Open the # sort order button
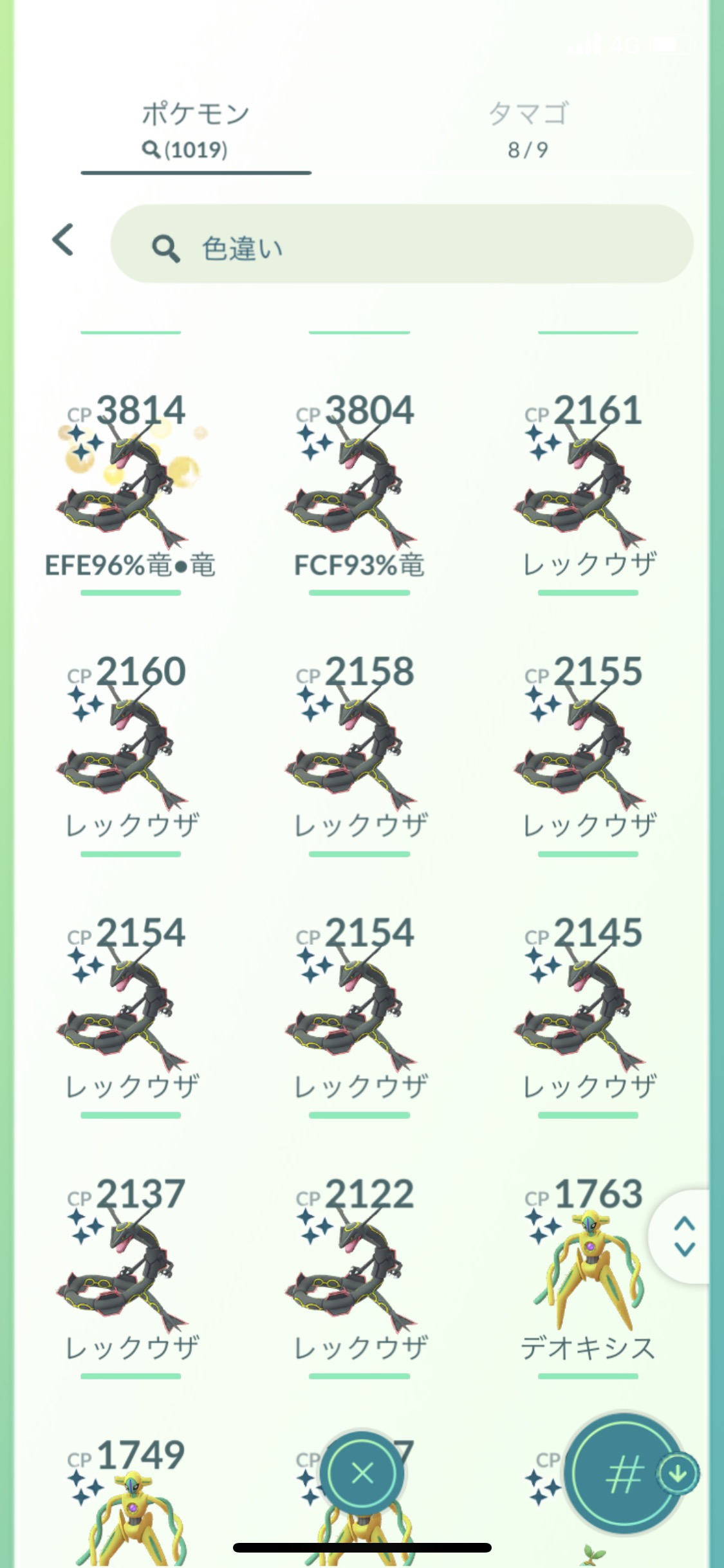Screen dimensions: 724x1568 pos(623,1473)
